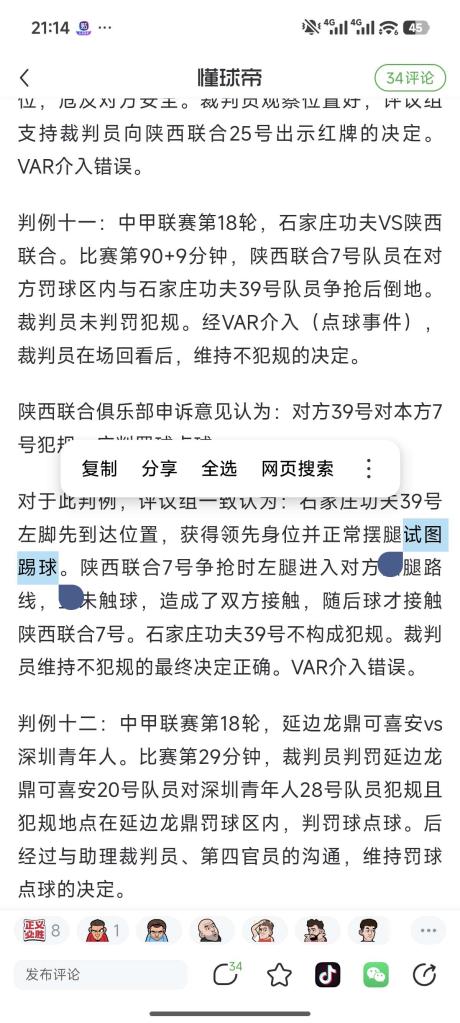Tap the 发布评论 comment input field
This screenshot has width=460, height=1023.
click(100, 975)
